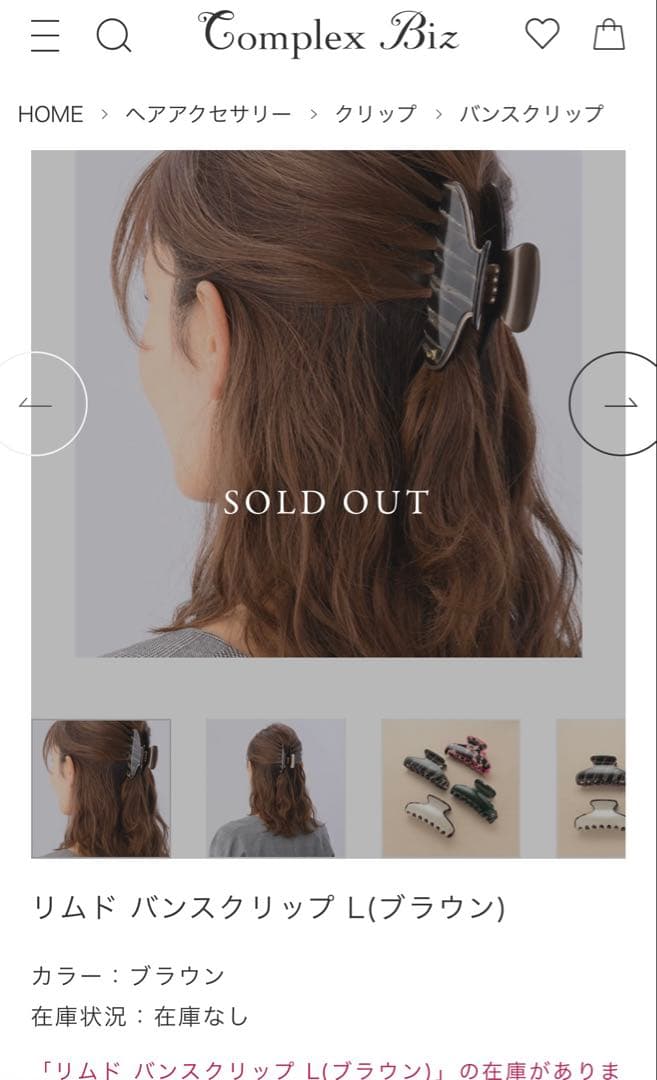The image size is (657, 1080).
Task: Show next product image with right arrow
Action: (x=620, y=404)
